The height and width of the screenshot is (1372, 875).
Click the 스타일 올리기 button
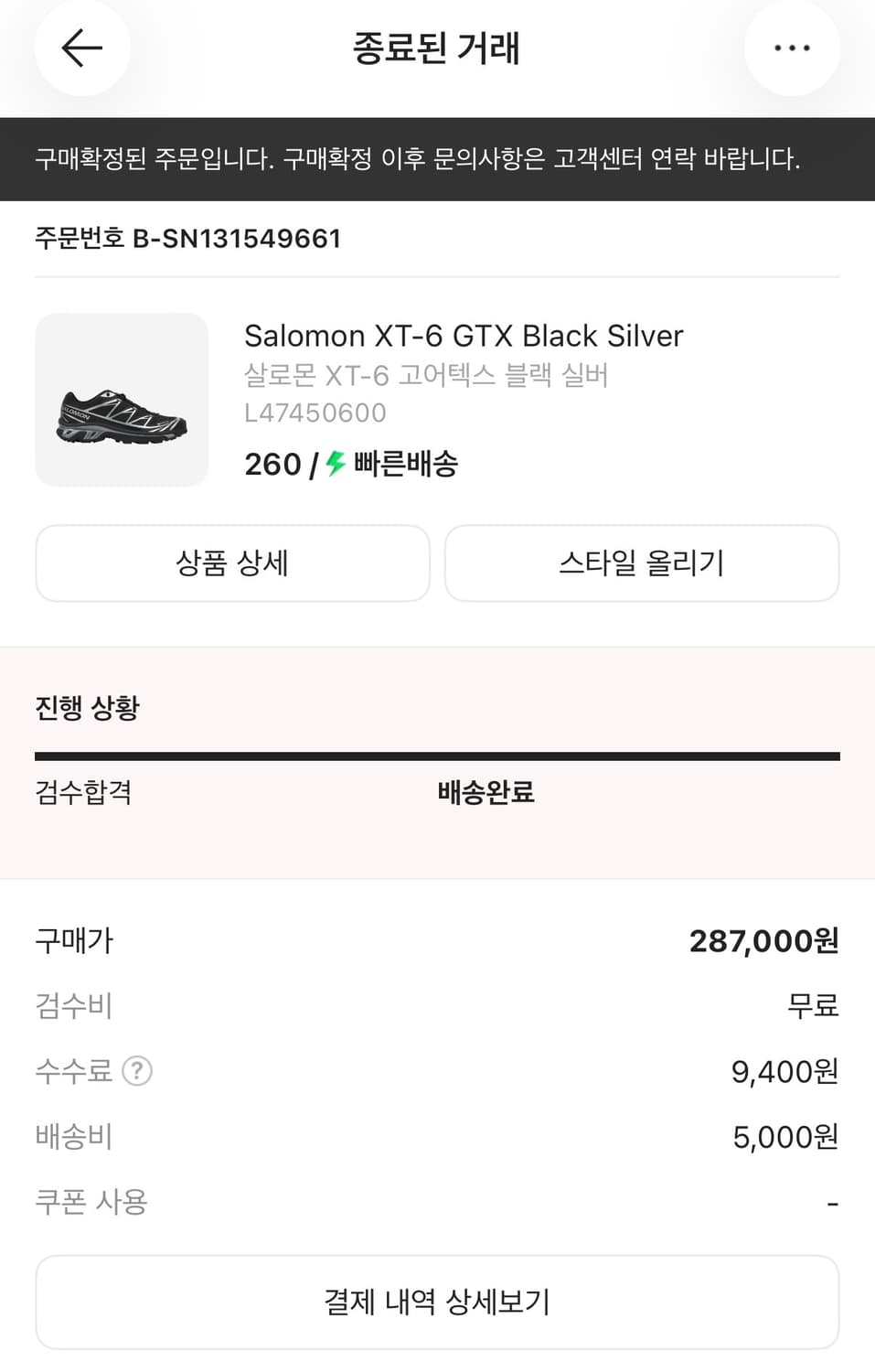[x=641, y=563]
